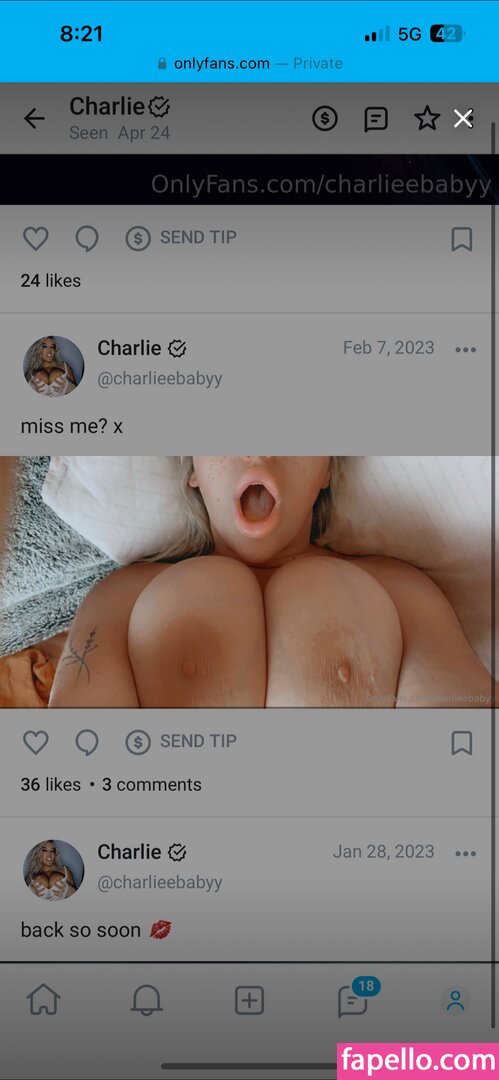Viewport: 499px width, 1080px height.
Task: View the 3 comments
Action: pyautogui.click(x=152, y=785)
